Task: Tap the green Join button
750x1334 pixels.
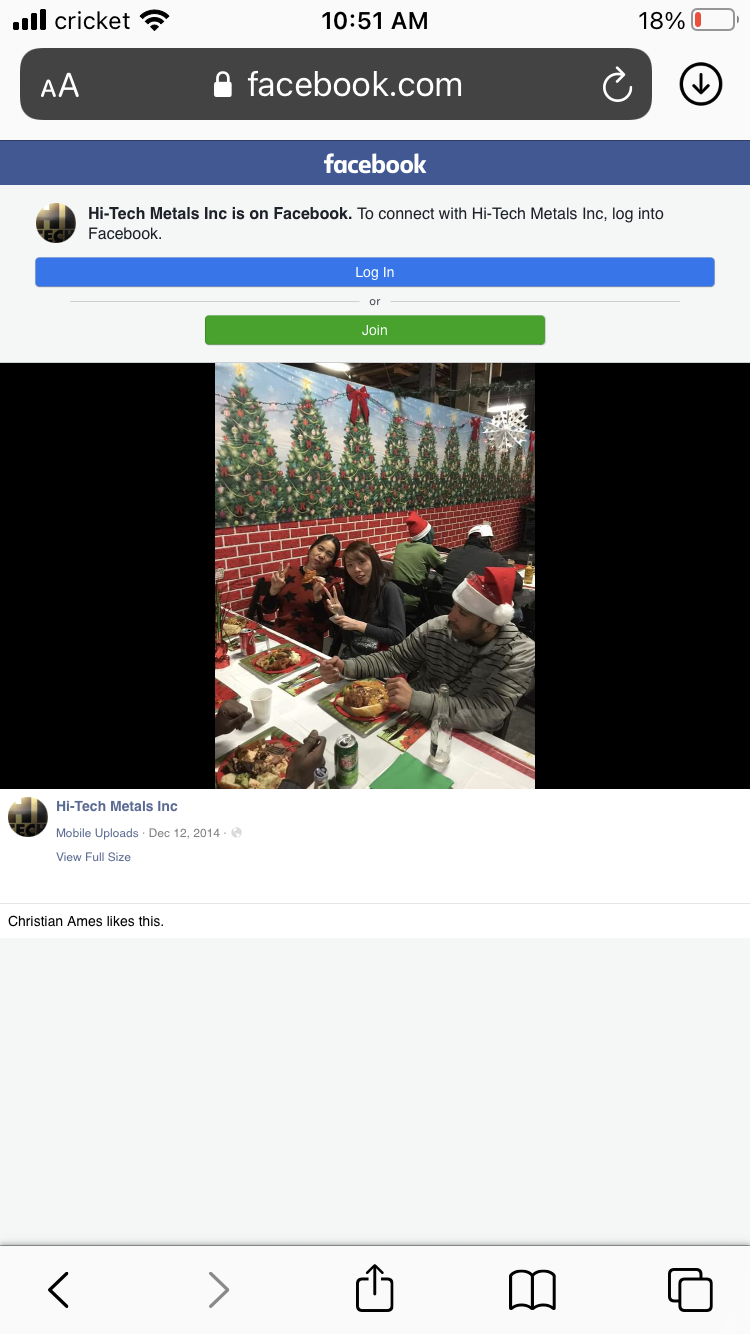Action: (375, 330)
